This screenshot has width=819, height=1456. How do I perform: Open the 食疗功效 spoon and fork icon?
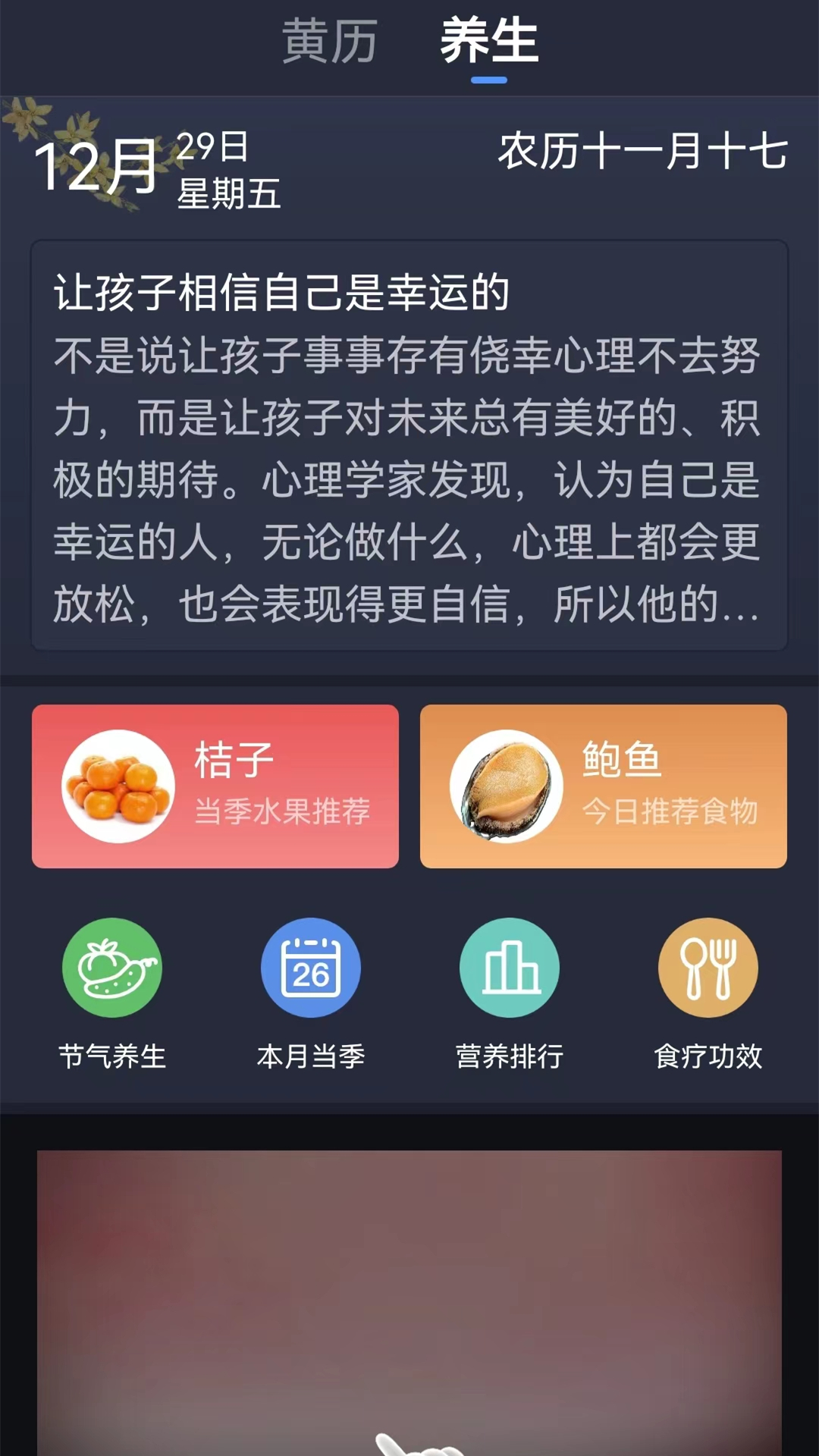pyautogui.click(x=708, y=967)
